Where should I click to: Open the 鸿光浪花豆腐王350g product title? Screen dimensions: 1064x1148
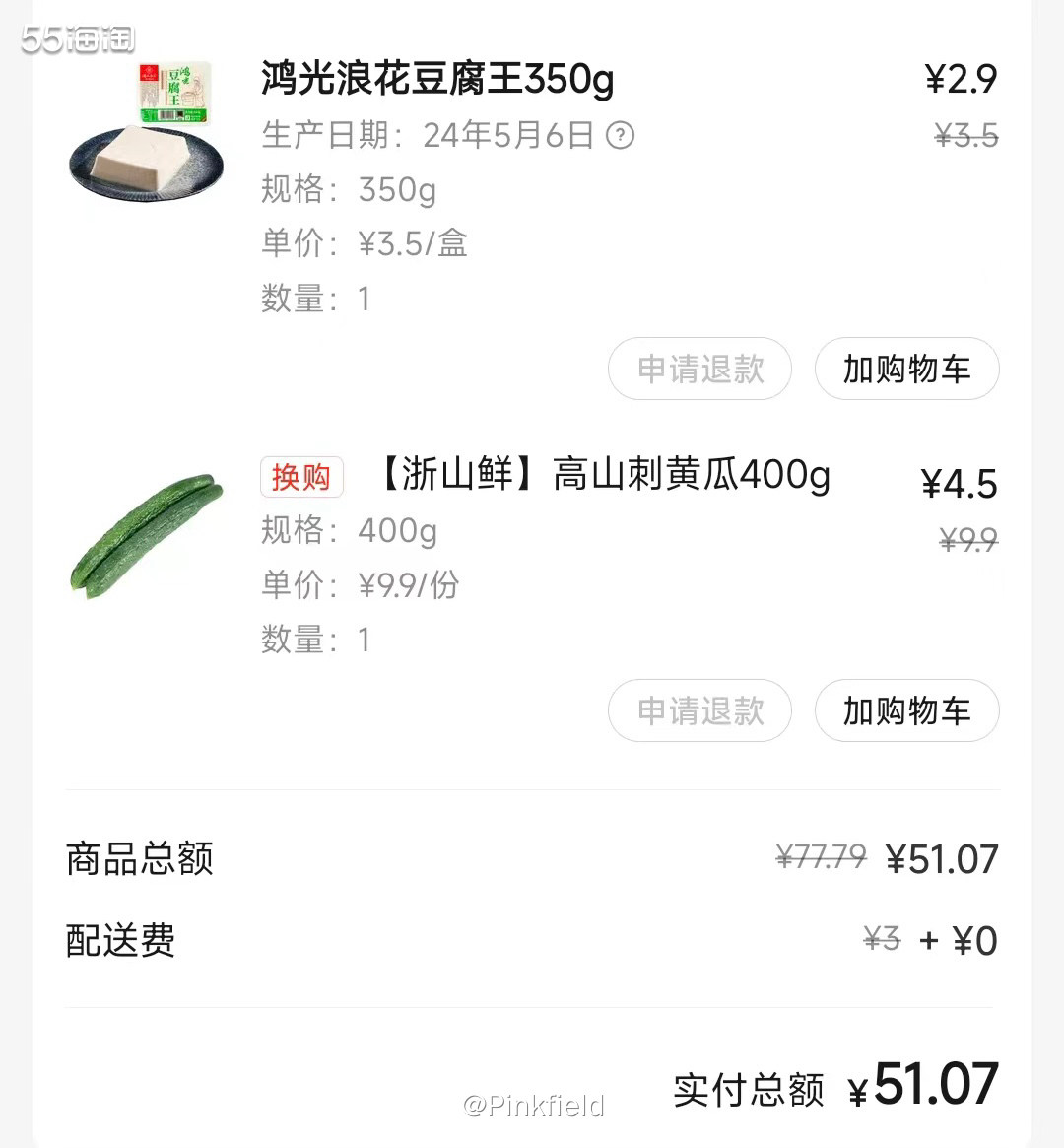tap(436, 81)
